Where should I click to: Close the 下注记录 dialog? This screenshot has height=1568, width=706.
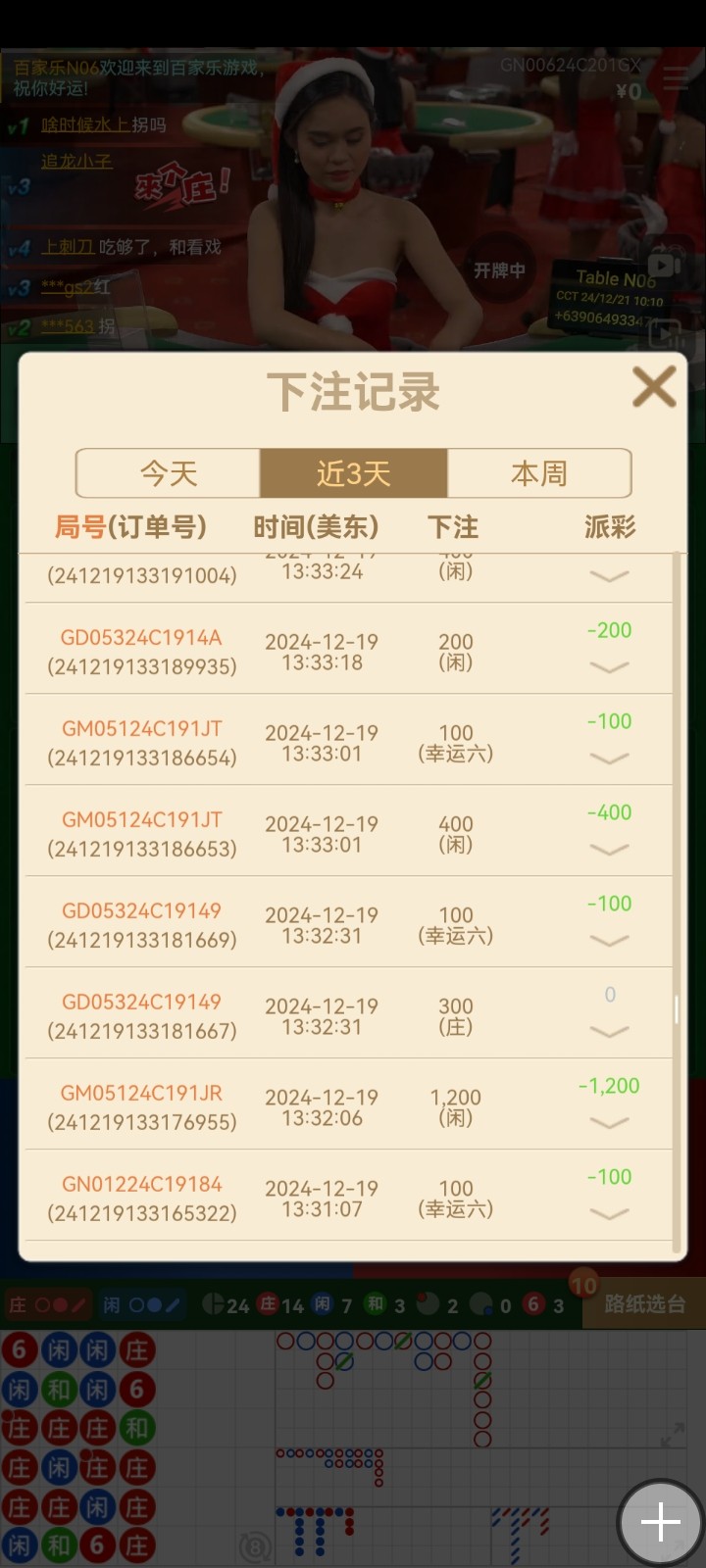click(x=654, y=386)
